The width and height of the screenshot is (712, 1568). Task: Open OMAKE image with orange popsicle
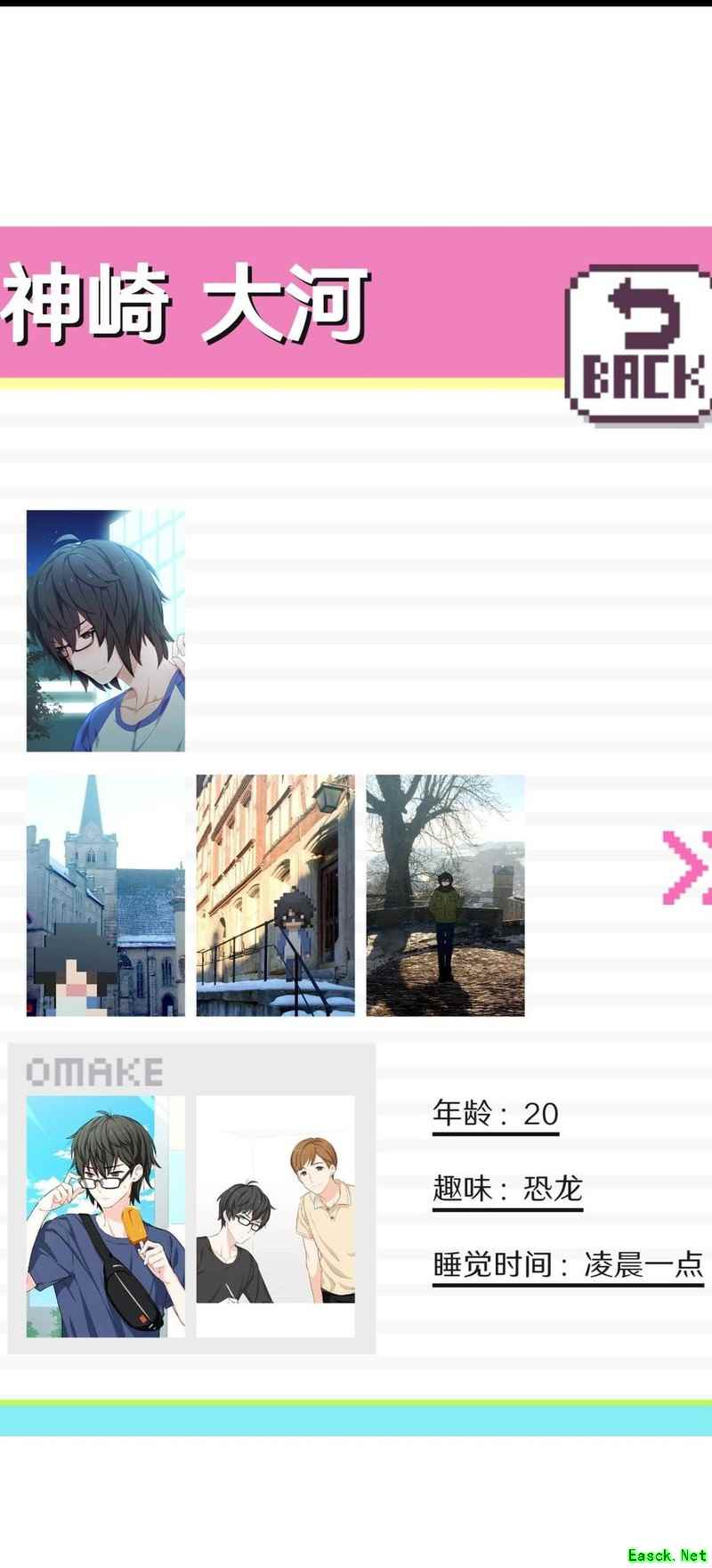106,1215
